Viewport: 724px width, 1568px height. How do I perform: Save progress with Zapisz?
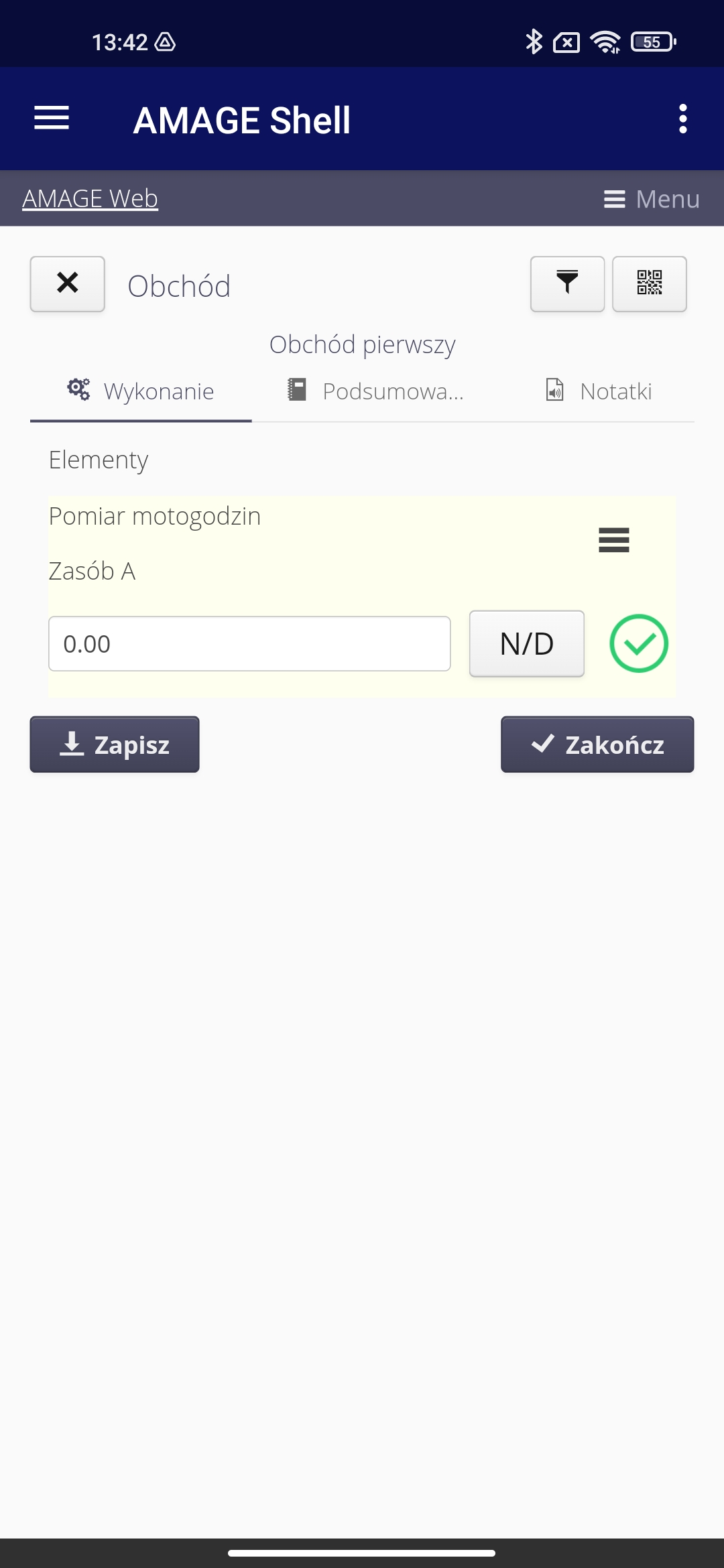115,744
